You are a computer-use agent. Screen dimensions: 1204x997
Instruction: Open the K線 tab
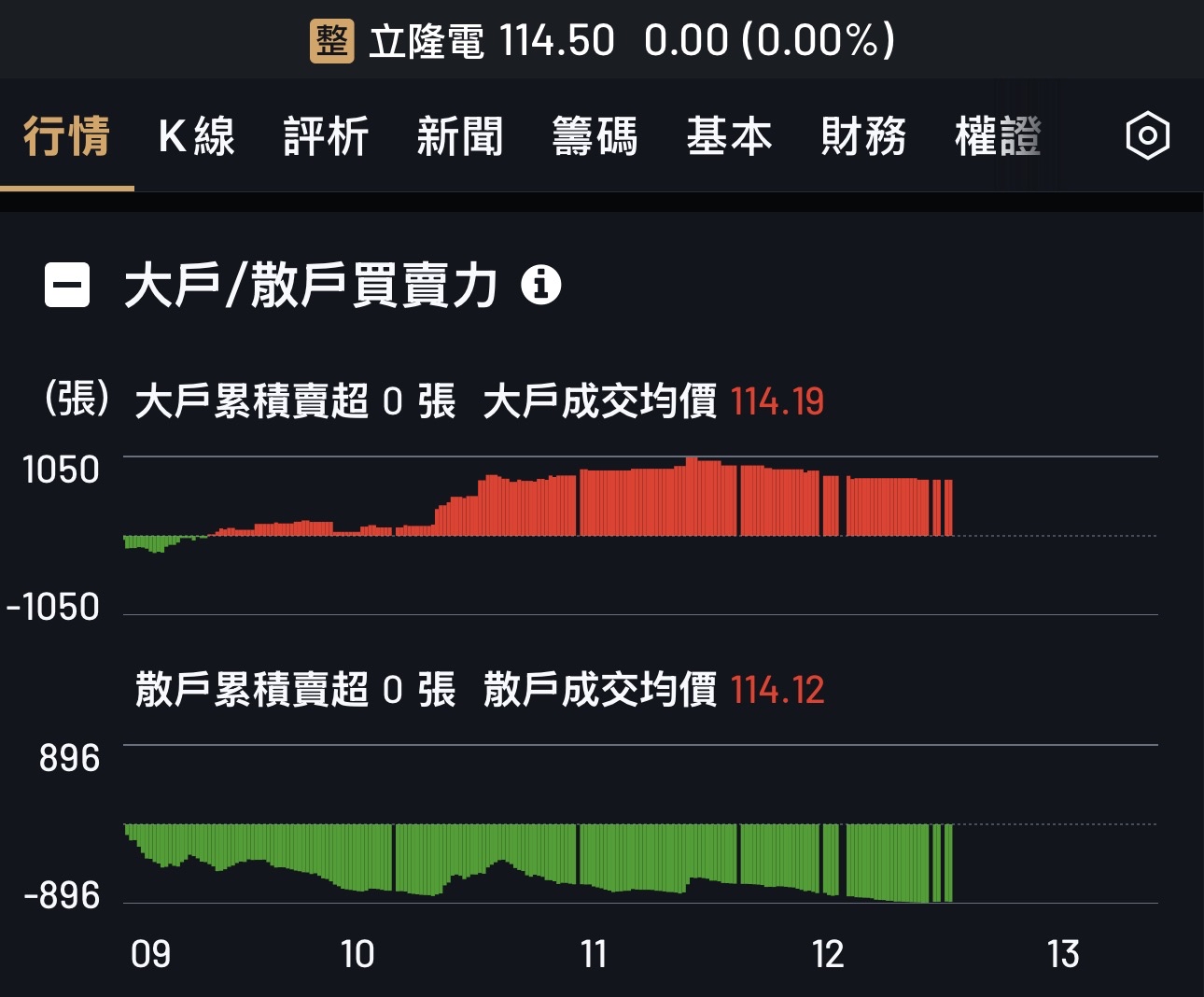click(x=196, y=136)
